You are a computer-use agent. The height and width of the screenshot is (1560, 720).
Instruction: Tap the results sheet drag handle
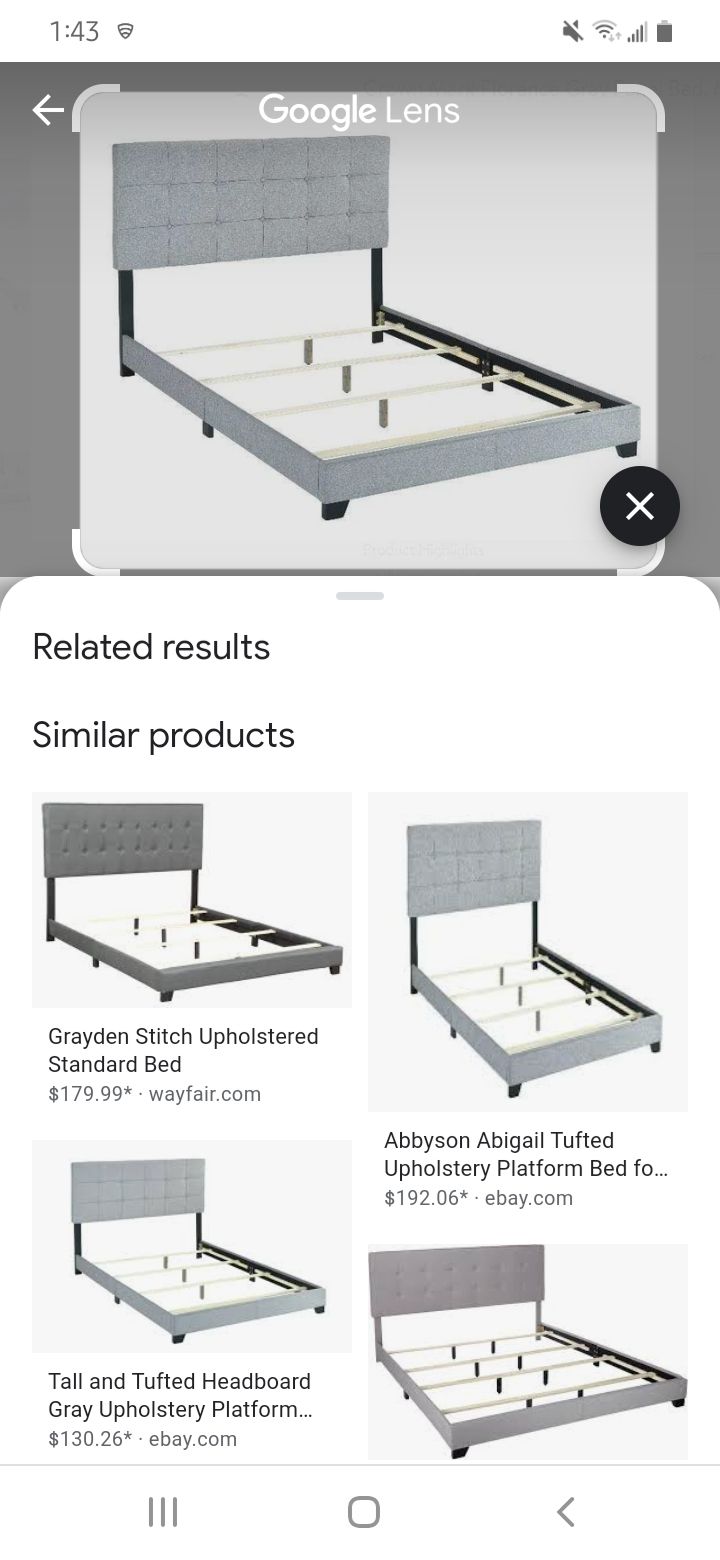point(360,596)
